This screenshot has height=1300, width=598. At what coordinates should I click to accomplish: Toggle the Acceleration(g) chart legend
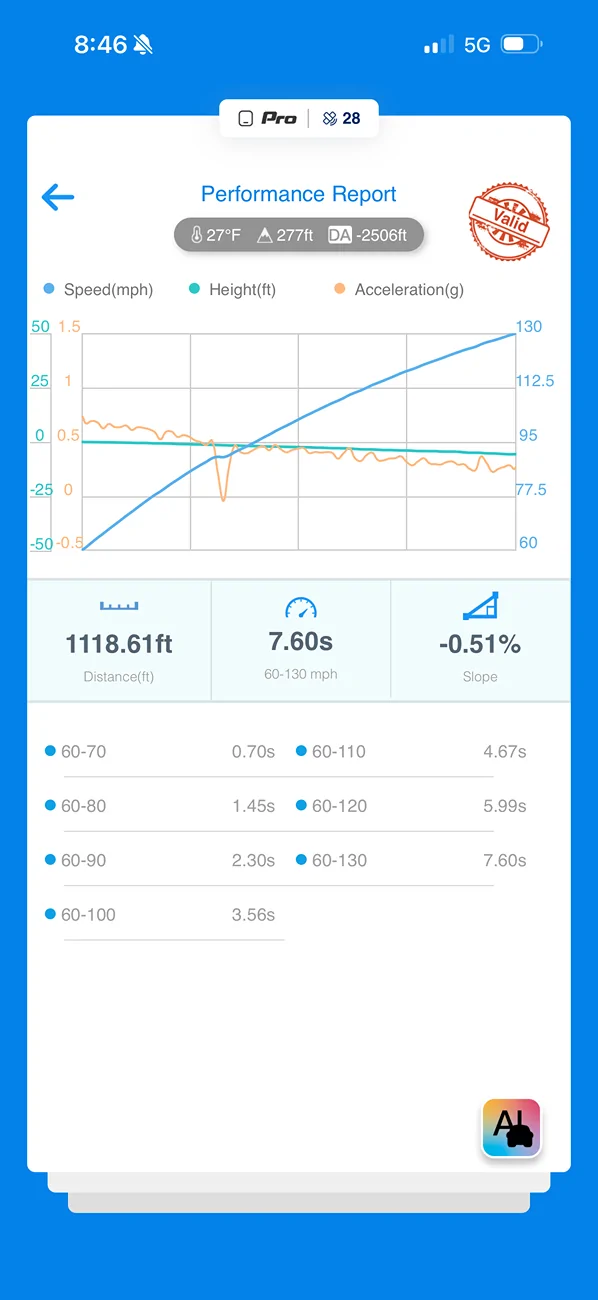pyautogui.click(x=399, y=290)
